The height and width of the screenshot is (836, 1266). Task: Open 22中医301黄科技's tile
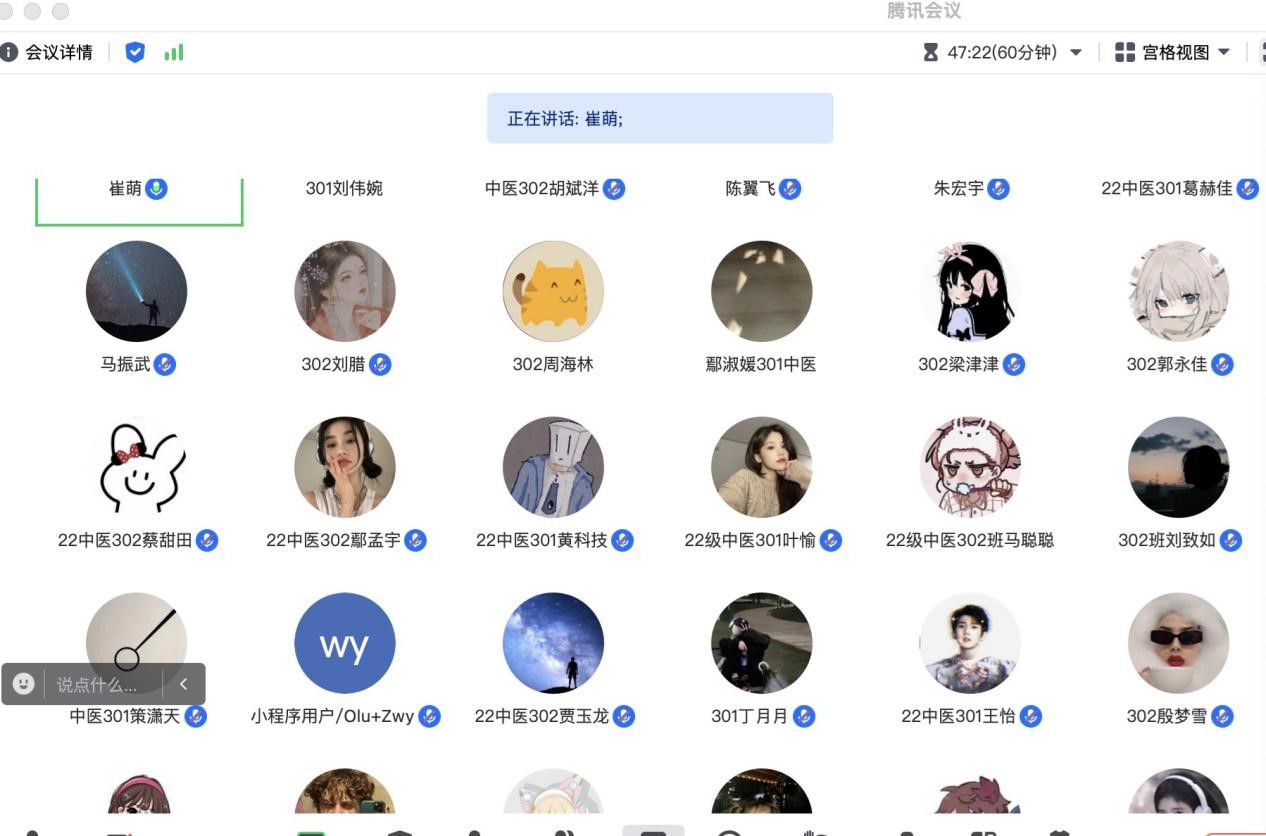(553, 467)
